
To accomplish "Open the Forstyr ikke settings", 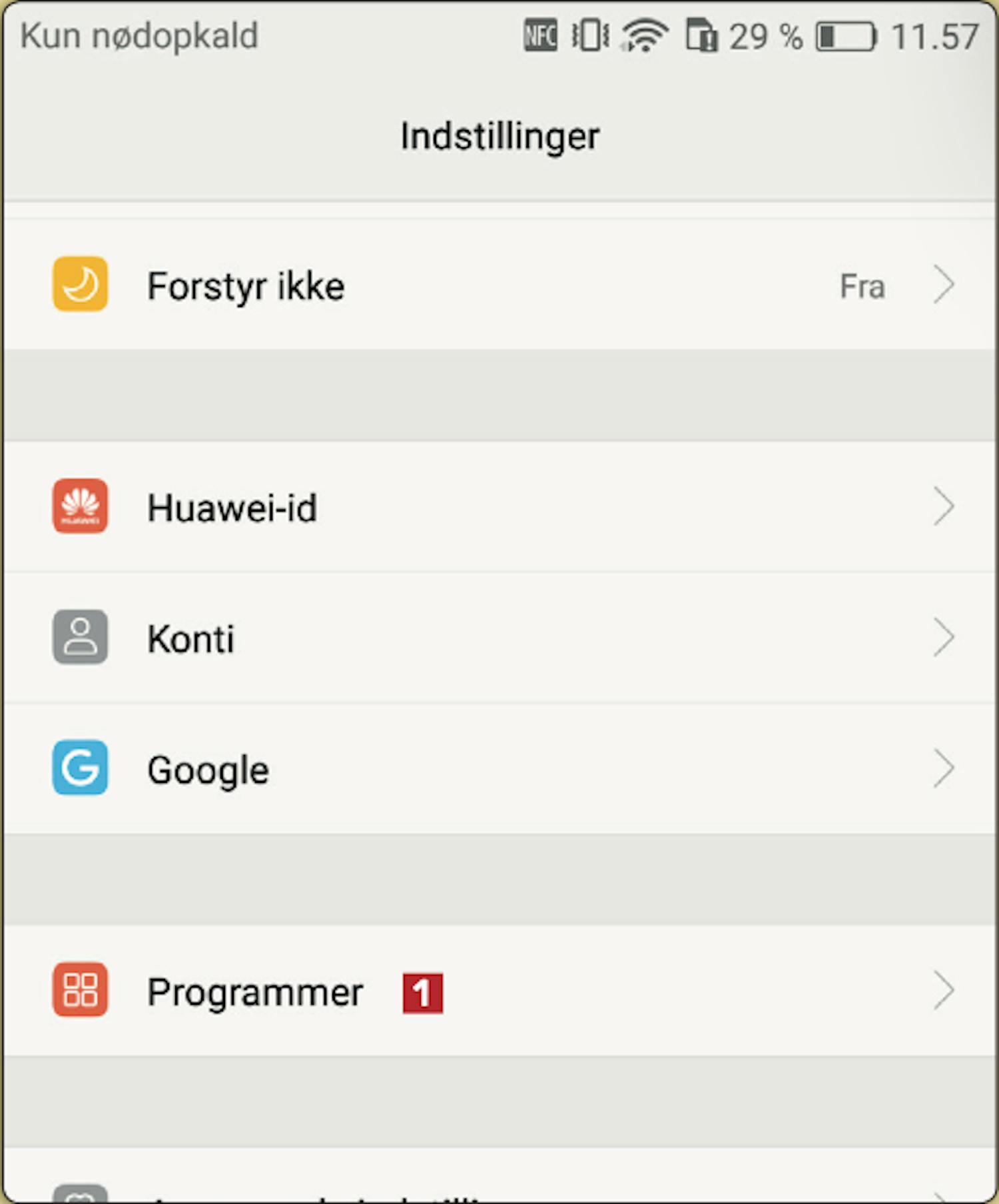I will coord(499,285).
